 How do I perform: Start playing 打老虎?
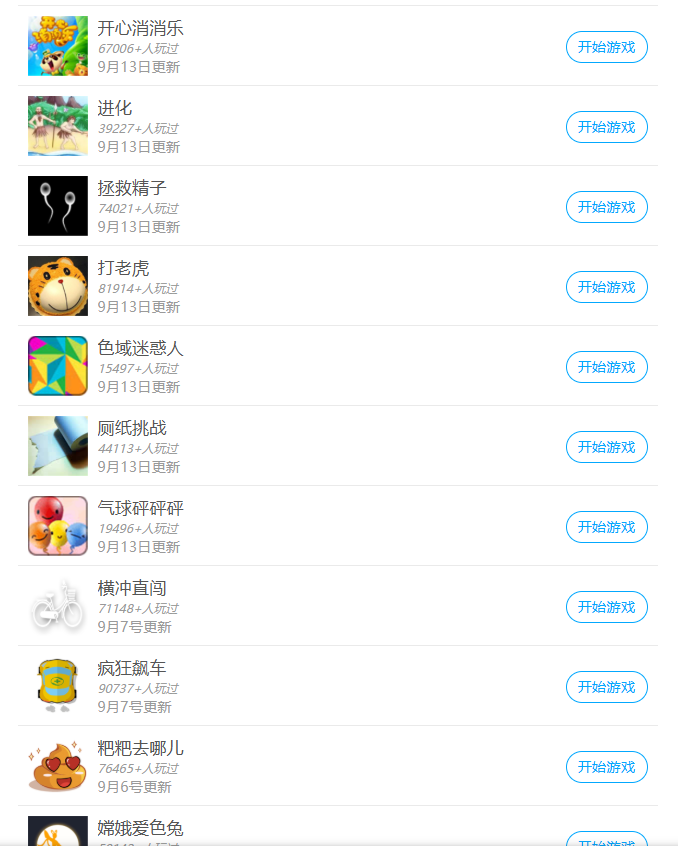(x=606, y=287)
